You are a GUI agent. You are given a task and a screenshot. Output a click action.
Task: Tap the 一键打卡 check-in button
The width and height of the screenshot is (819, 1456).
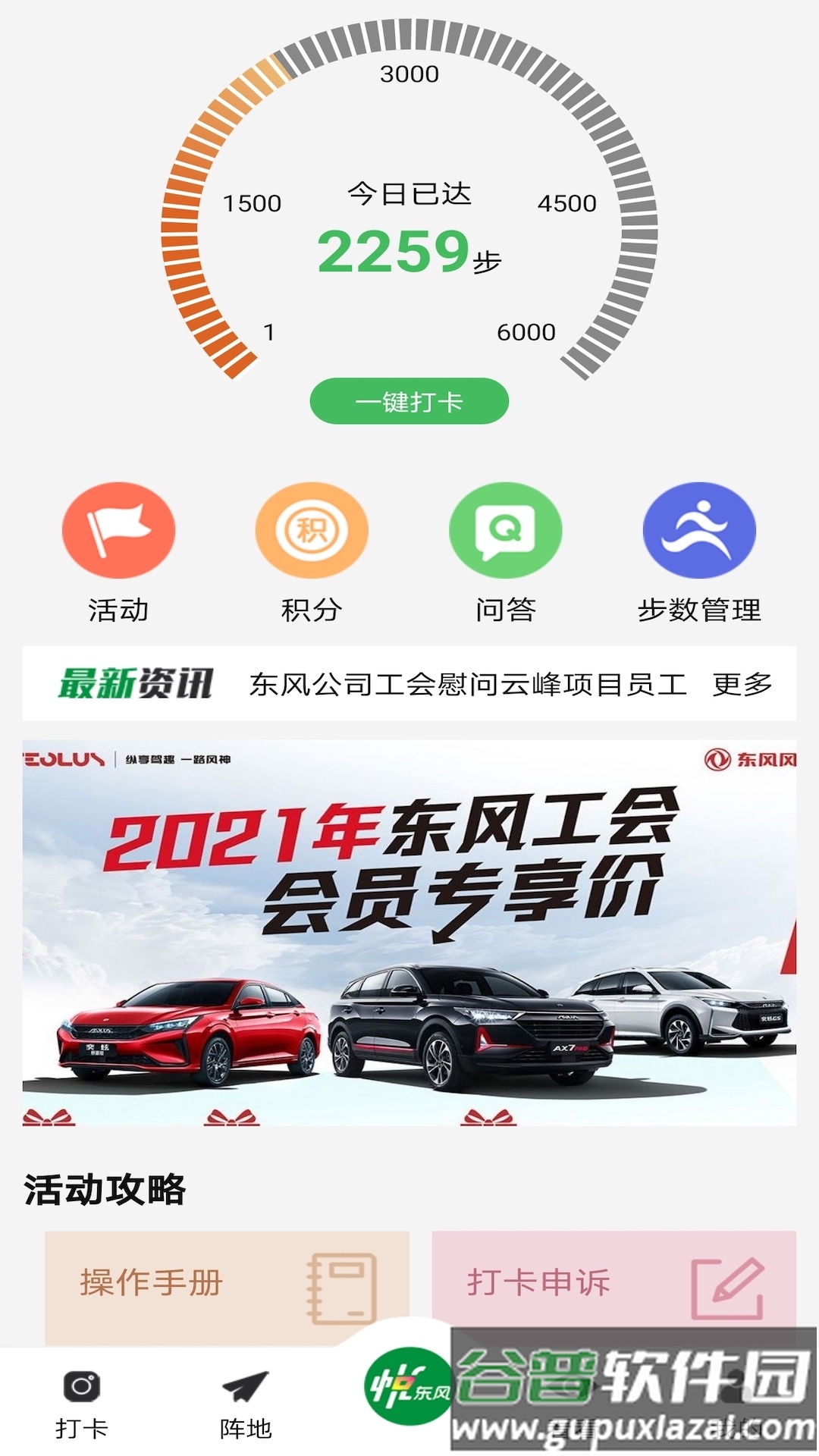(409, 401)
